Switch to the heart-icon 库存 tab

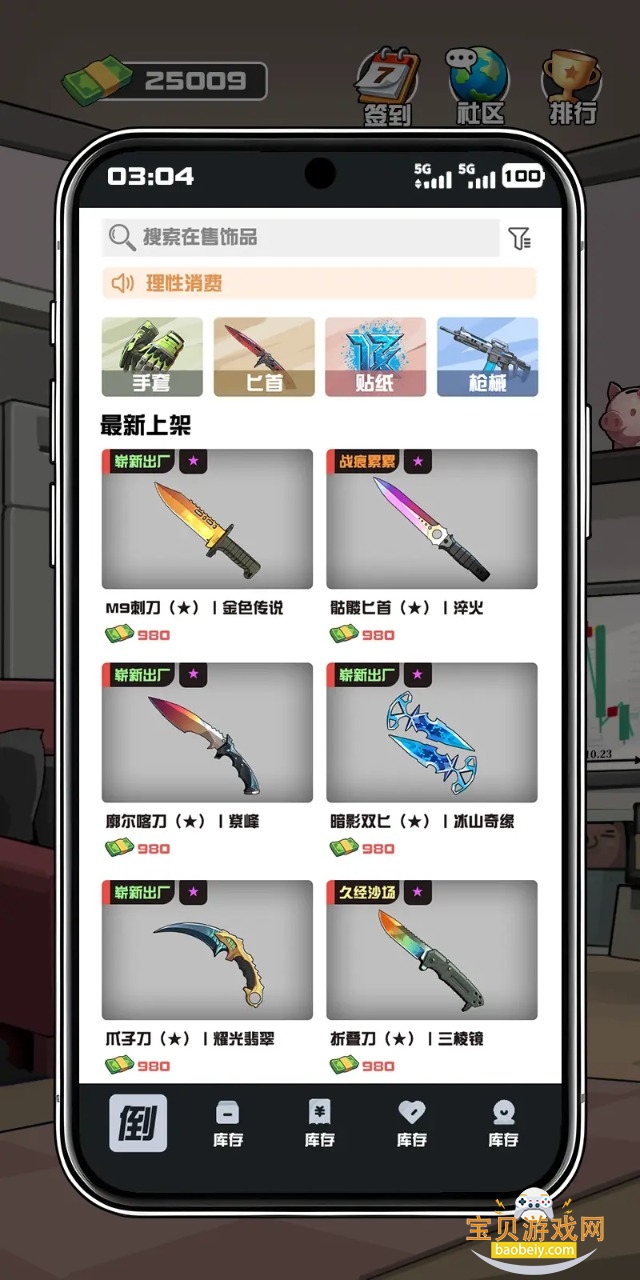point(411,1124)
